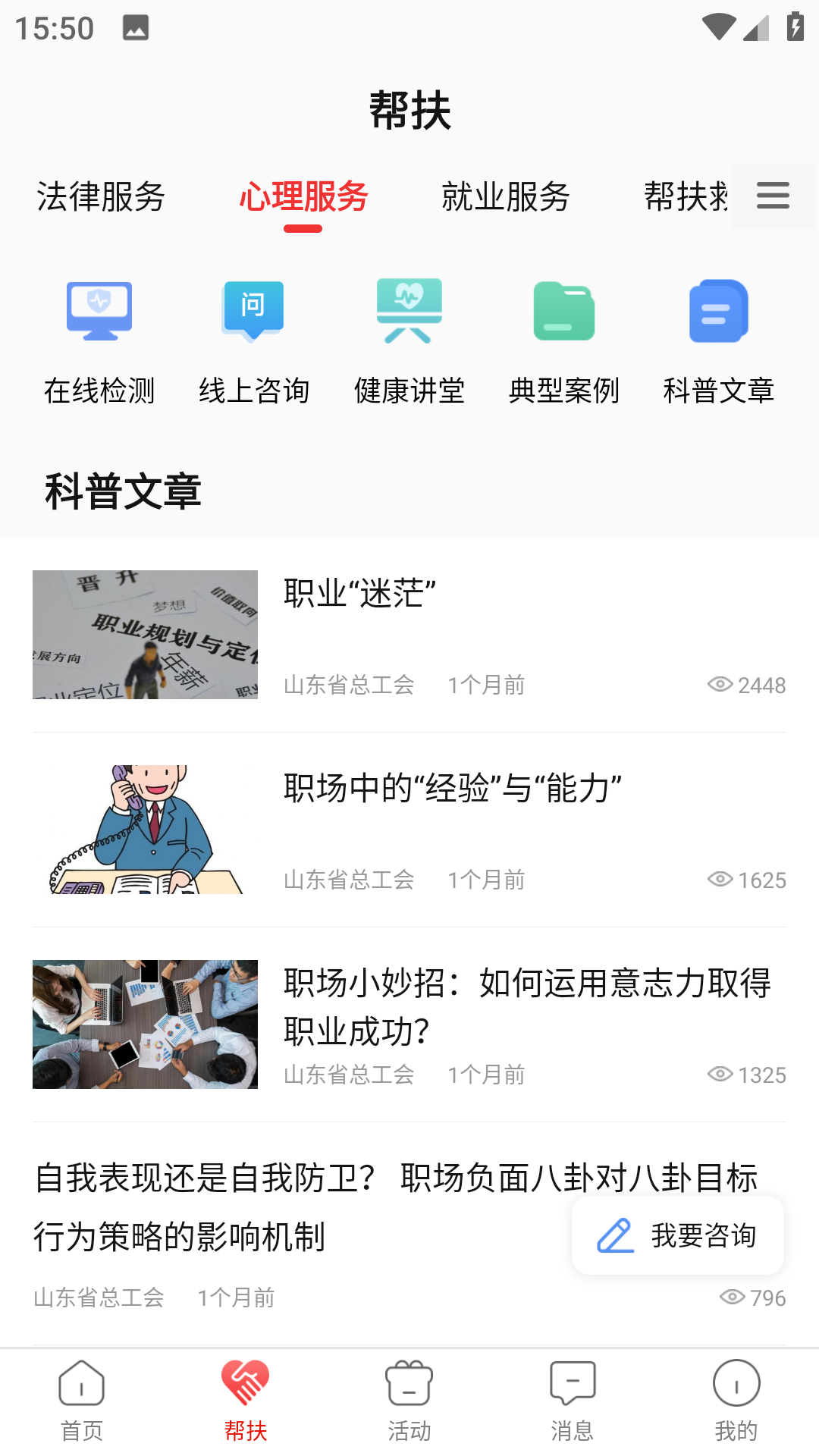
Task: Go to the 我的 profile tab
Action: pos(736,1401)
